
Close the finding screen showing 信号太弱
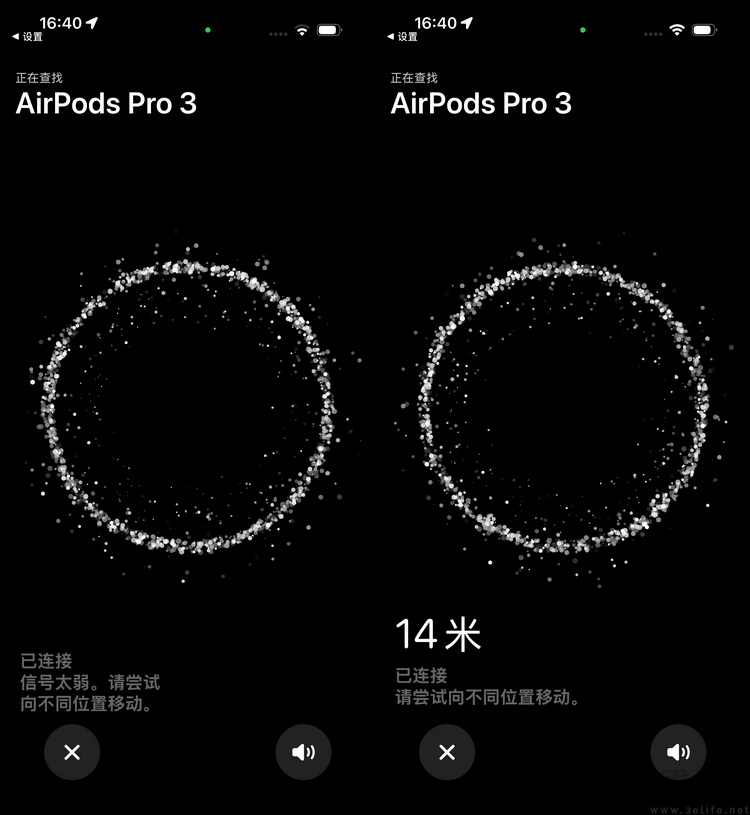tap(72, 752)
